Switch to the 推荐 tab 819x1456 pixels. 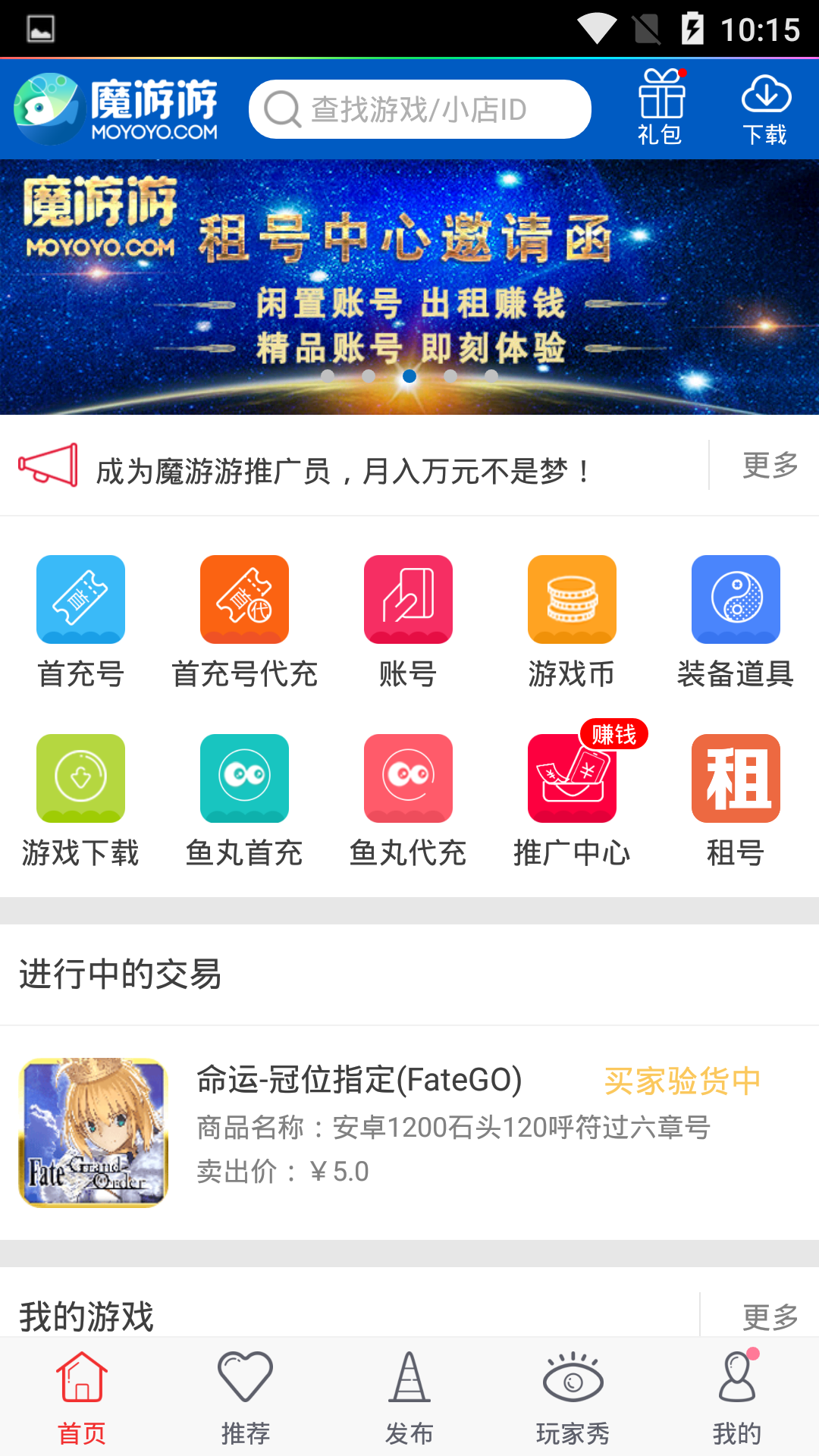point(245,1397)
